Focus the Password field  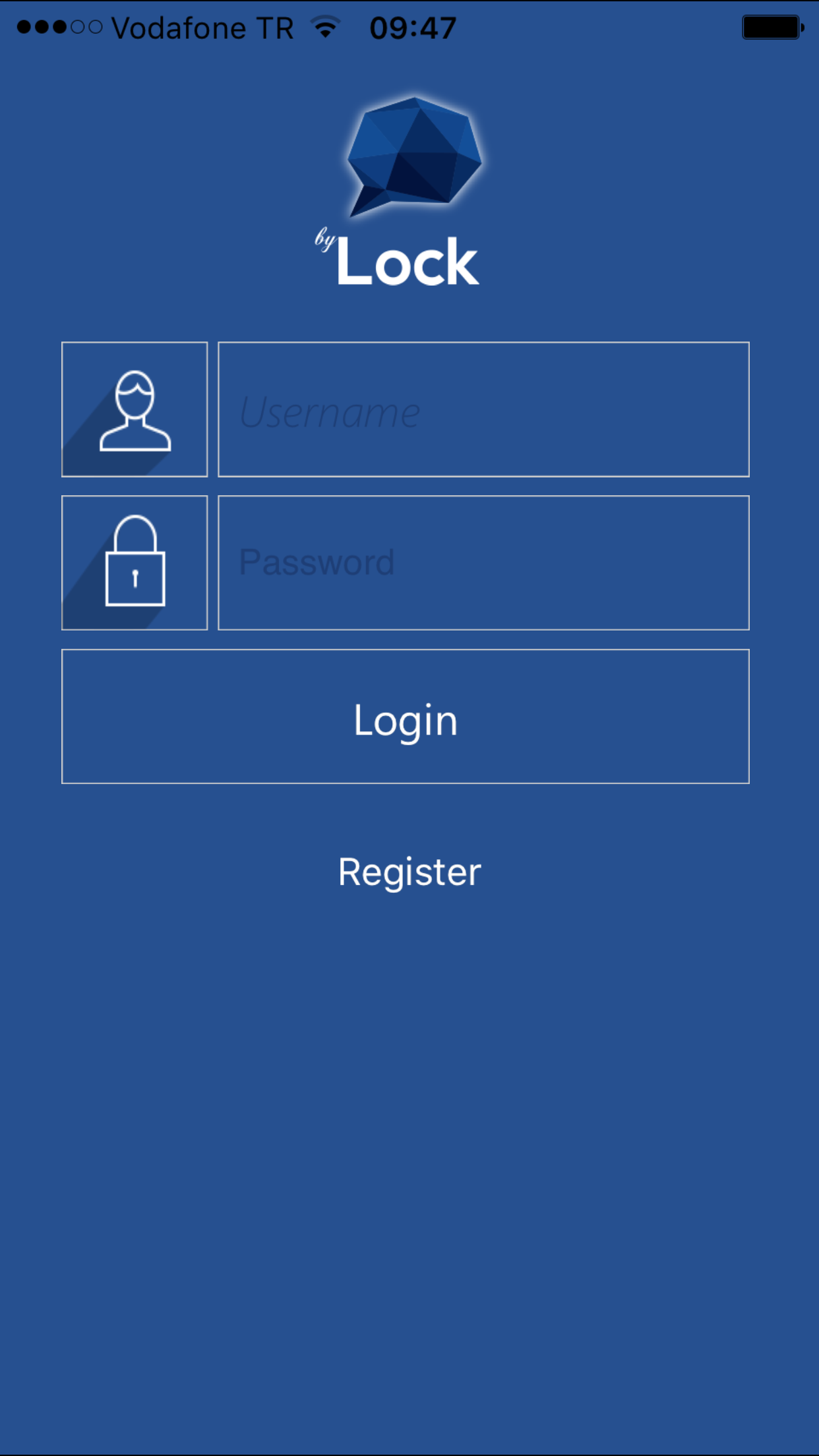coord(483,563)
